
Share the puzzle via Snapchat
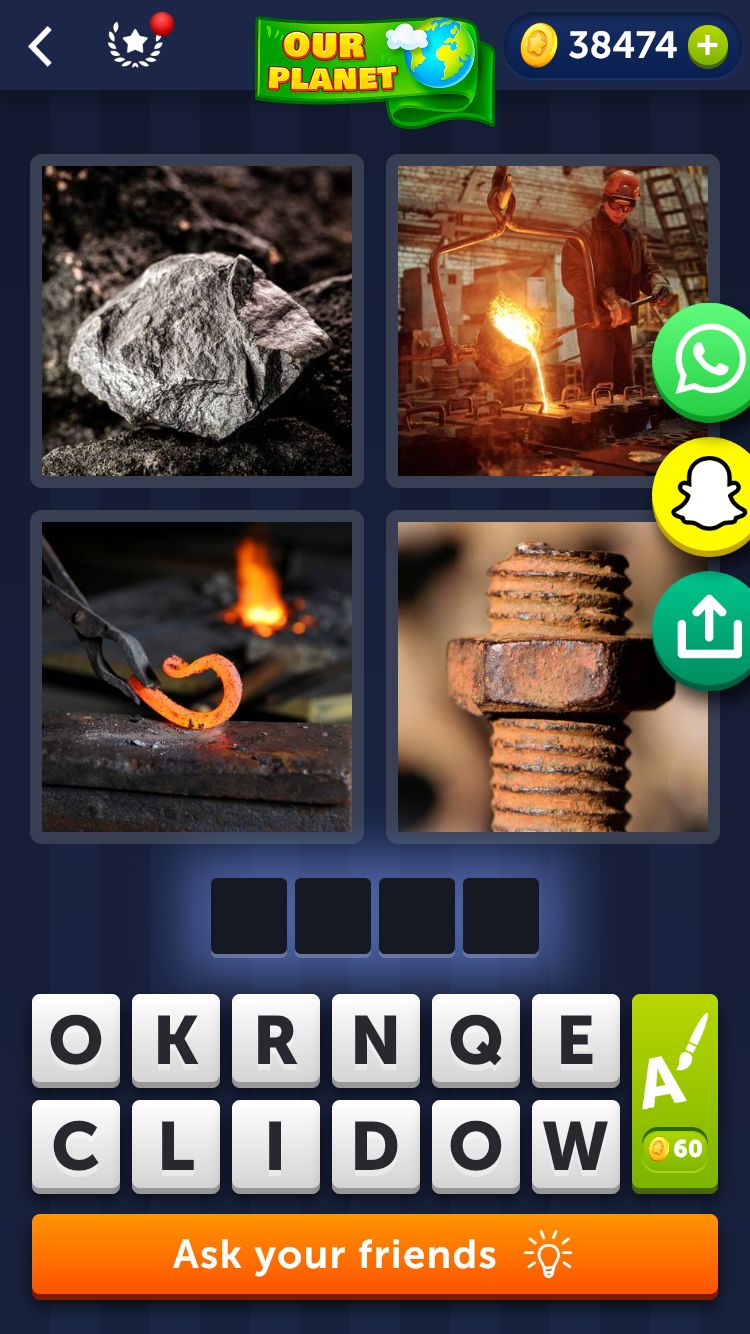click(707, 496)
